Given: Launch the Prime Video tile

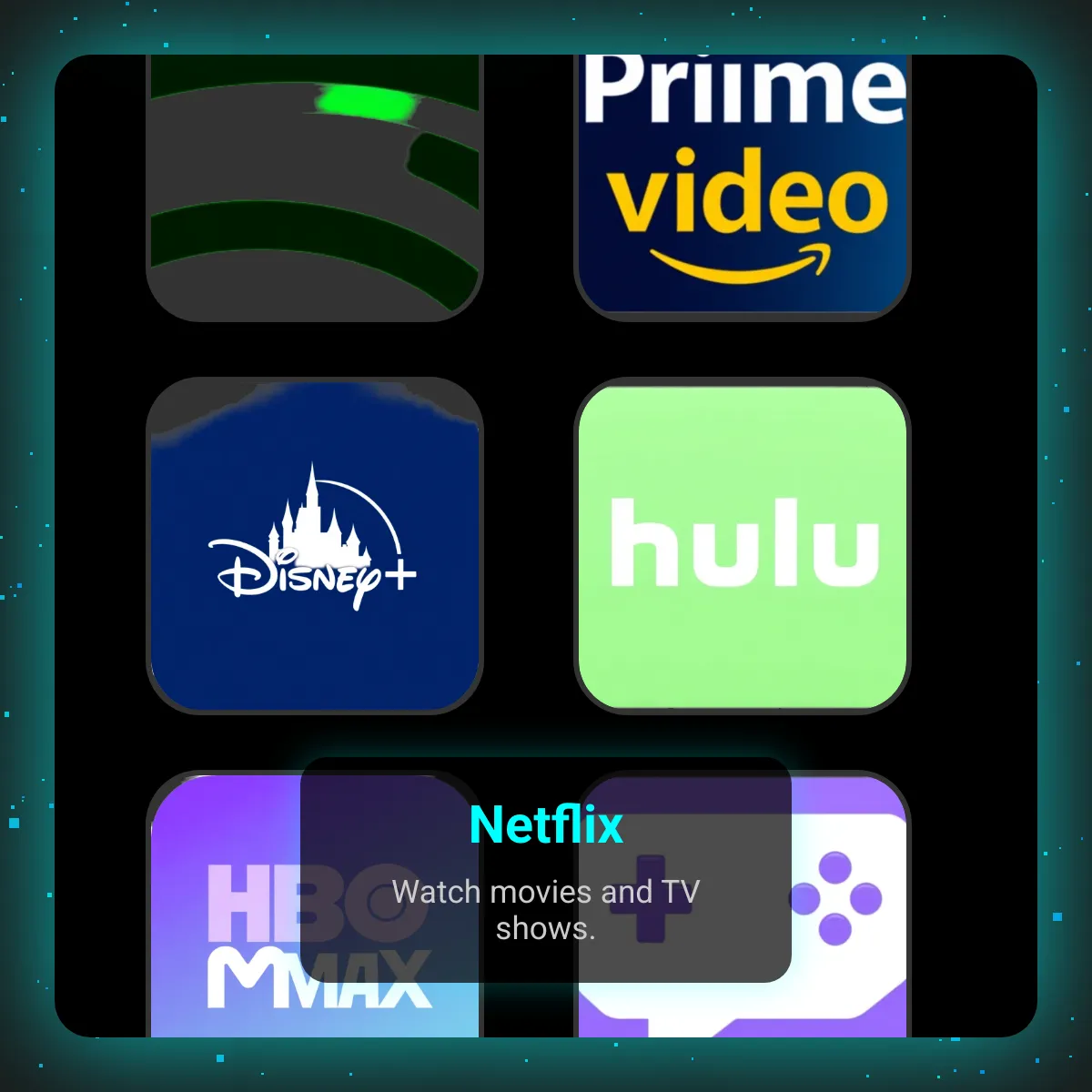Looking at the screenshot, I should point(743,187).
